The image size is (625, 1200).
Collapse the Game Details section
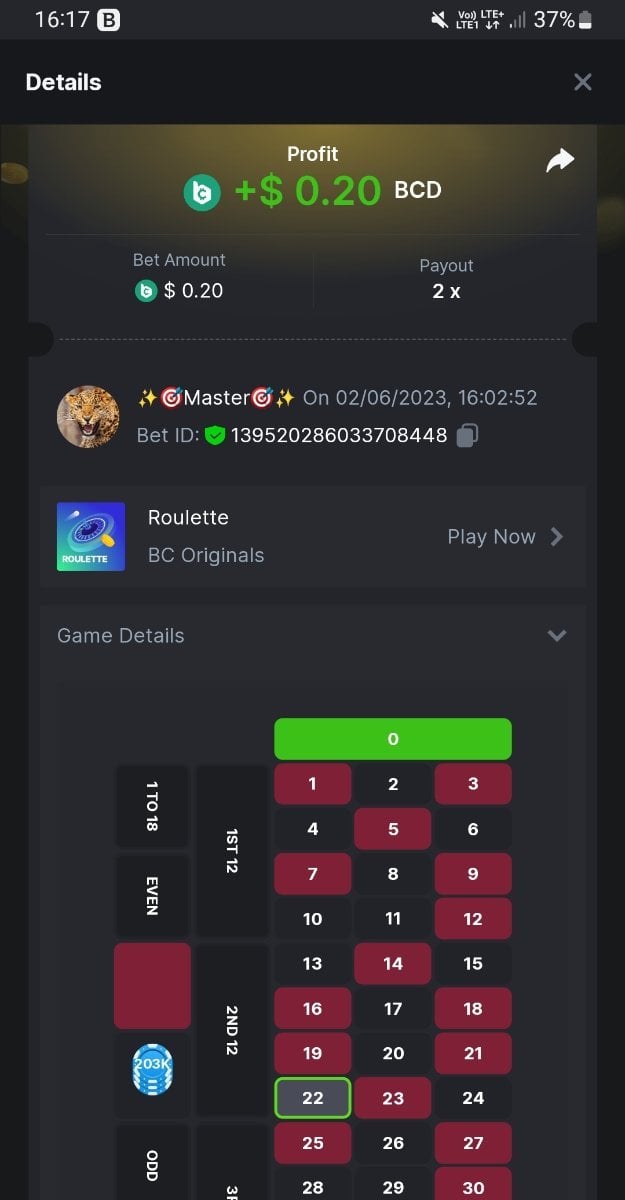tap(557, 636)
